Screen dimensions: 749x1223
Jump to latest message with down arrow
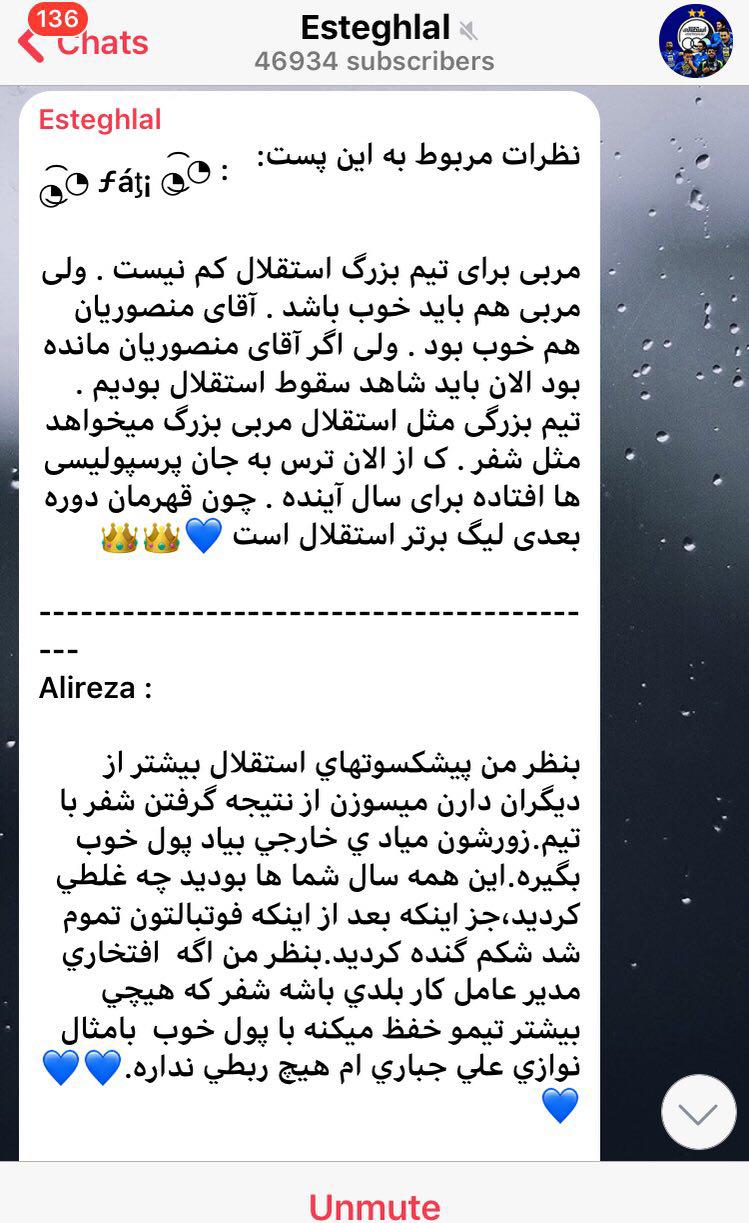pyautogui.click(x=698, y=1112)
